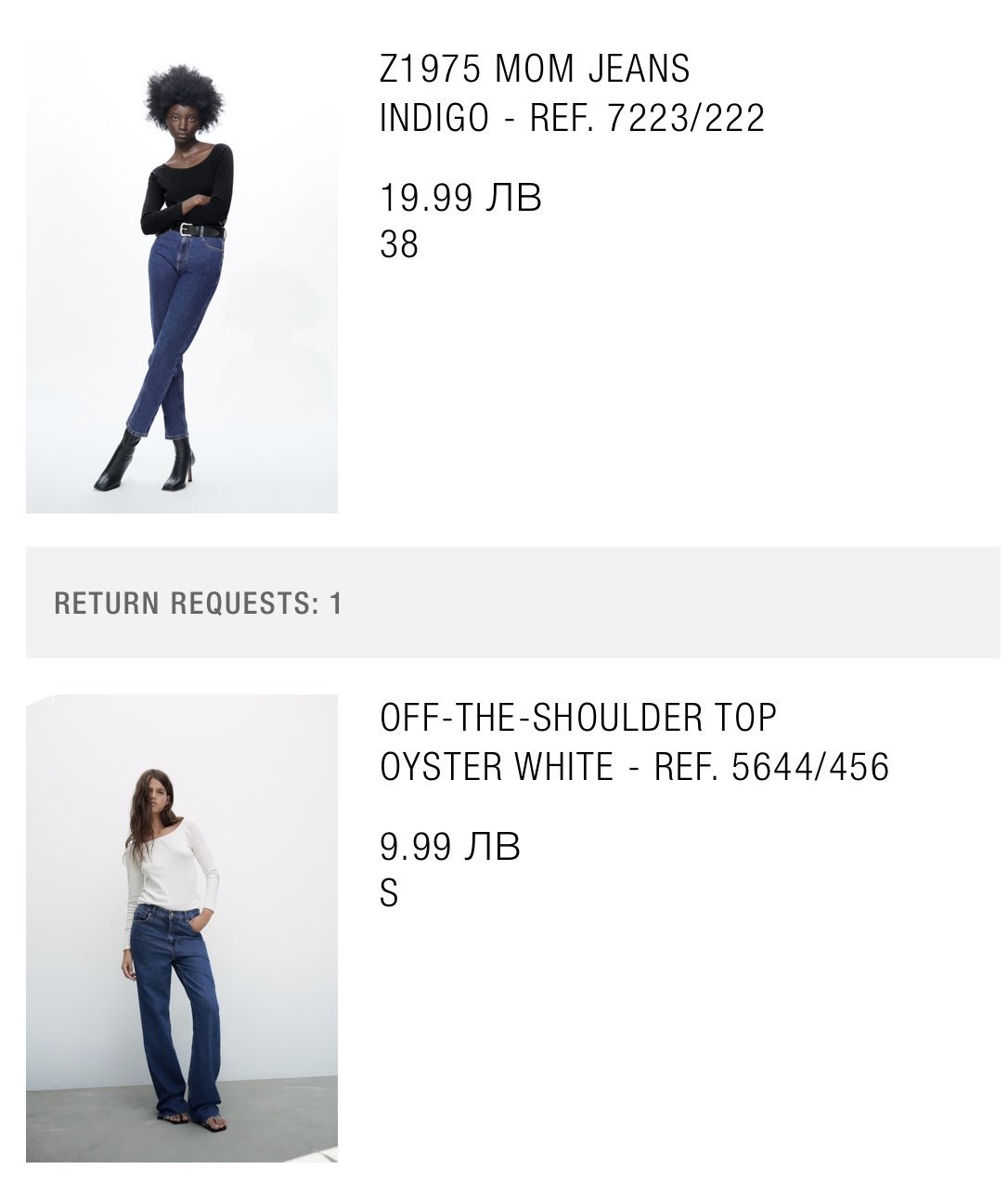Open the Z1975 Mom Jeans product image

click(182, 279)
